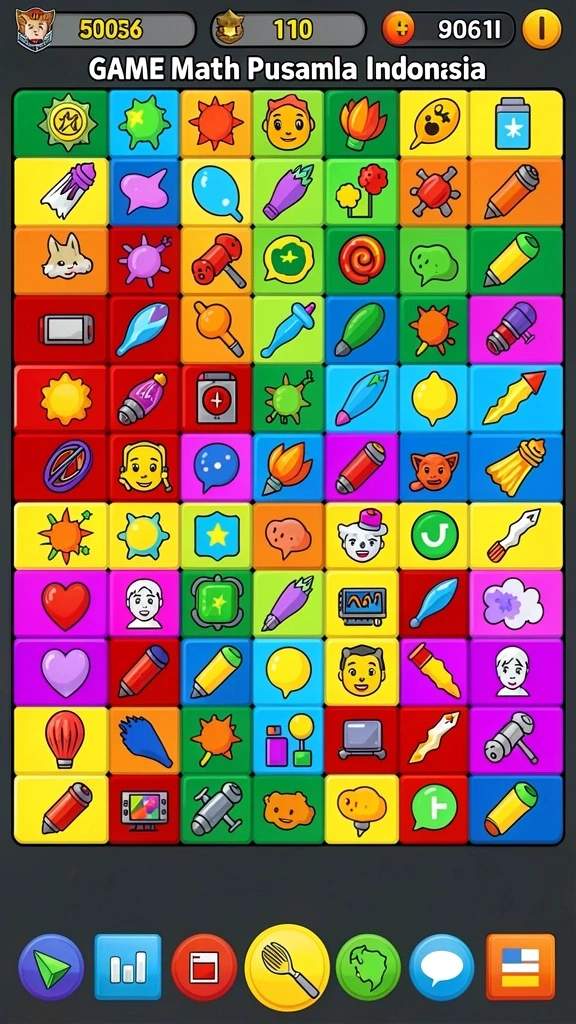Select the red spiral candy tile
576x1024 pixels.
click(361, 259)
